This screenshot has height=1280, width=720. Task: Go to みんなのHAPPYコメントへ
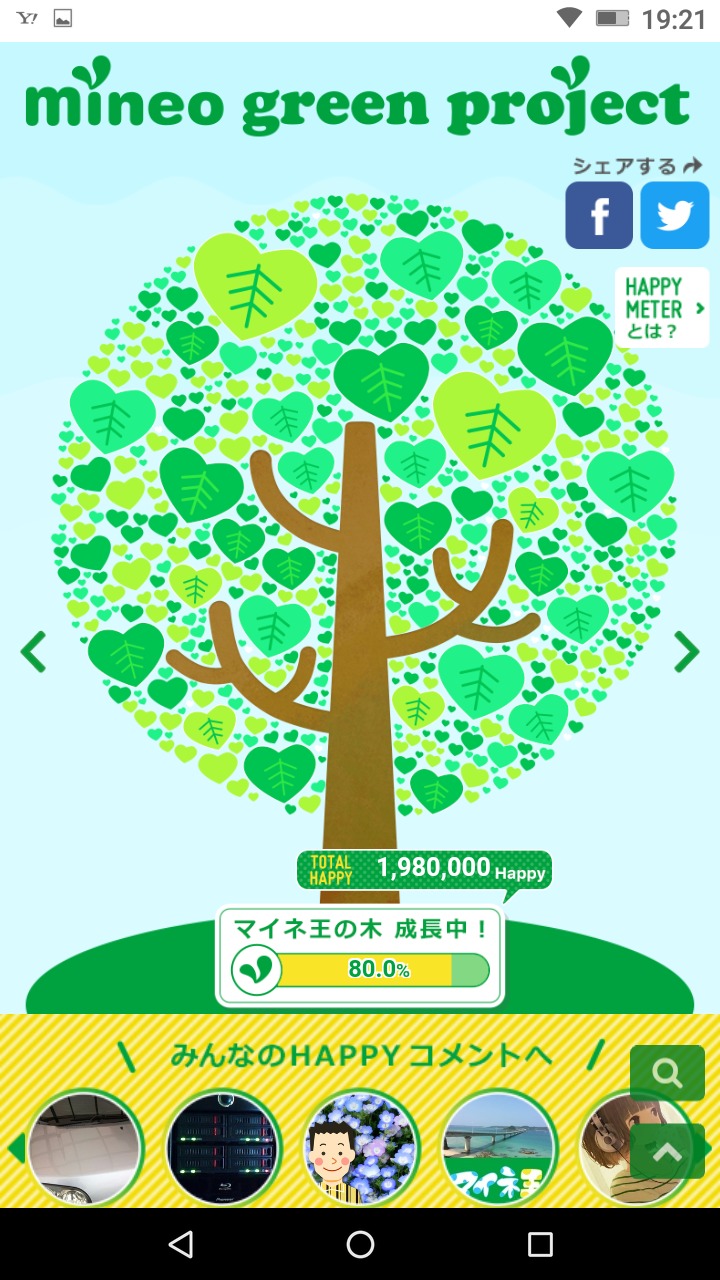360,1054
